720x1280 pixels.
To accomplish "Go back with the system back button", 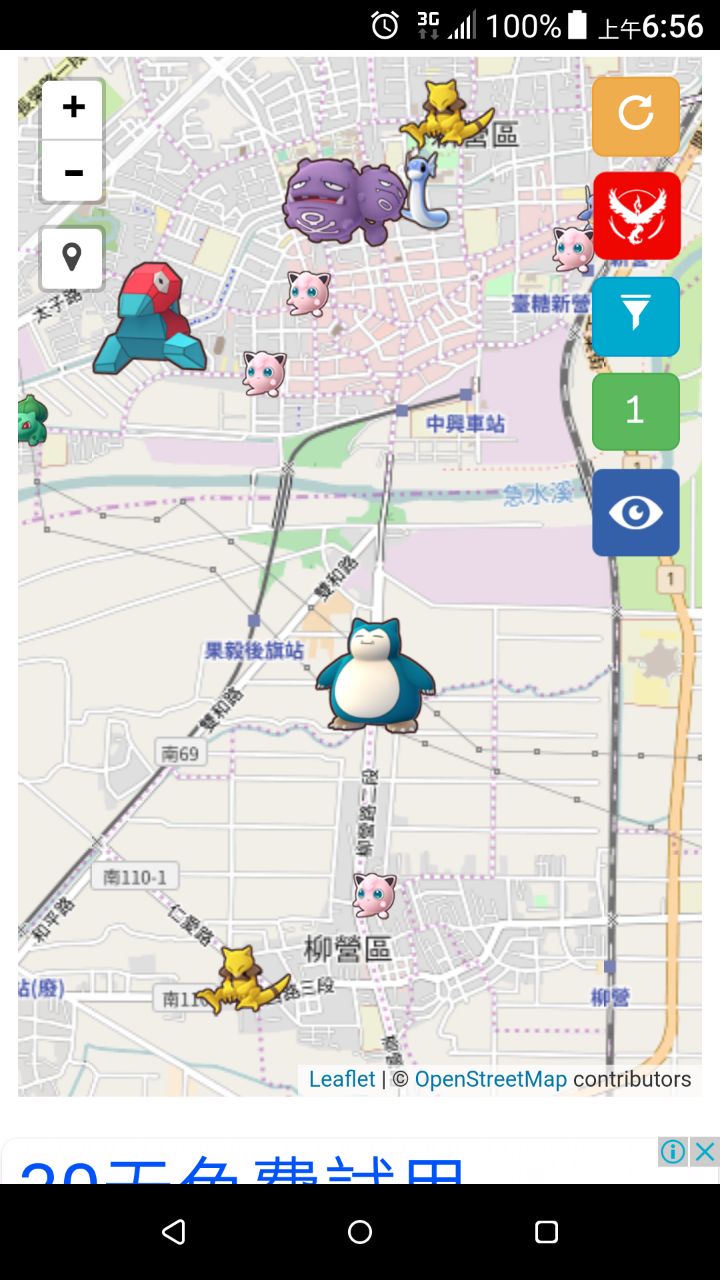I will pos(174,1232).
